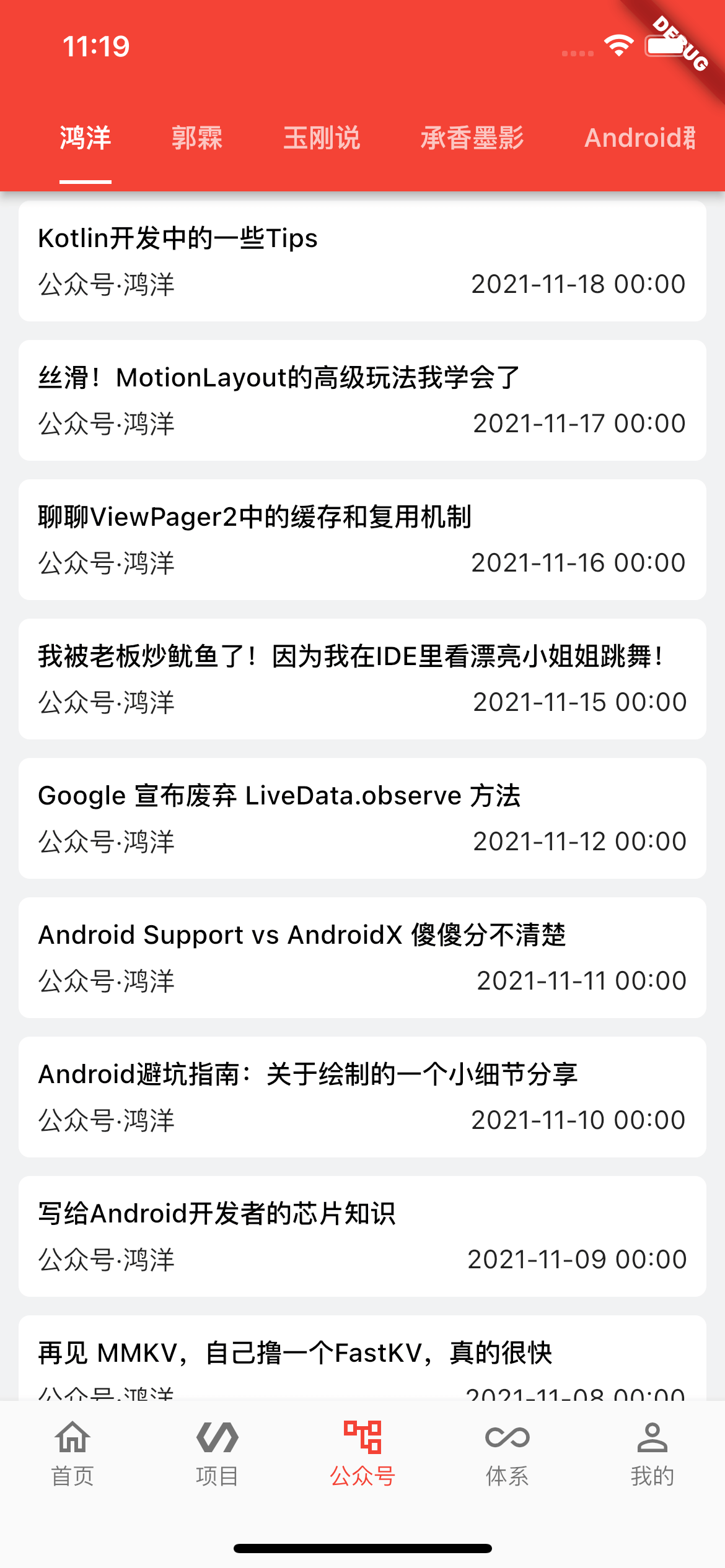Image resolution: width=725 pixels, height=1568 pixels.
Task: Select the 鸿洋 tab
Action: tap(86, 138)
